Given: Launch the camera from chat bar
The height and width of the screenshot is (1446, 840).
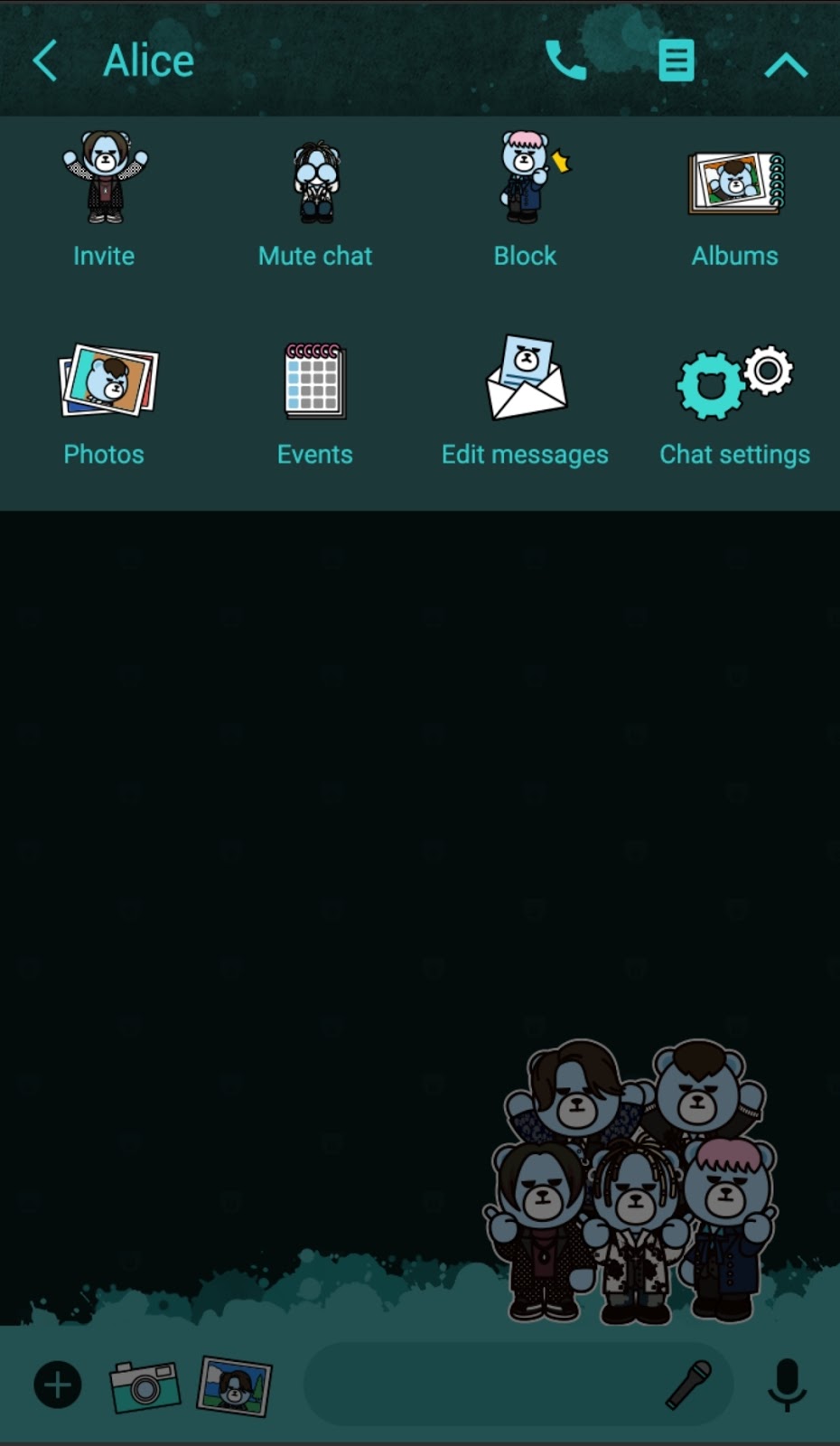Looking at the screenshot, I should click(x=144, y=1385).
